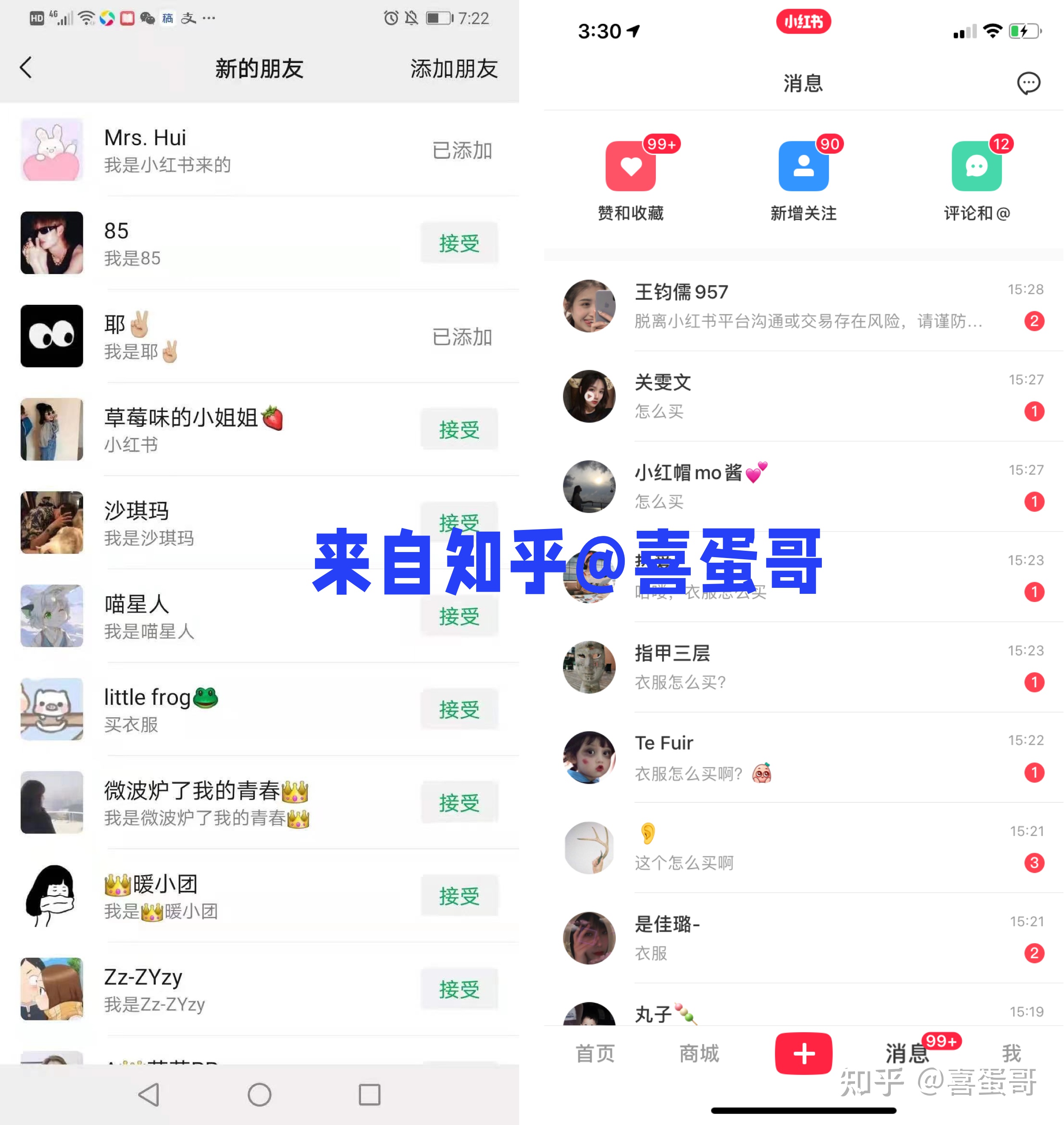Accept the Zz-ZYzy friend request
Screen dimensions: 1064x1125
459,989
